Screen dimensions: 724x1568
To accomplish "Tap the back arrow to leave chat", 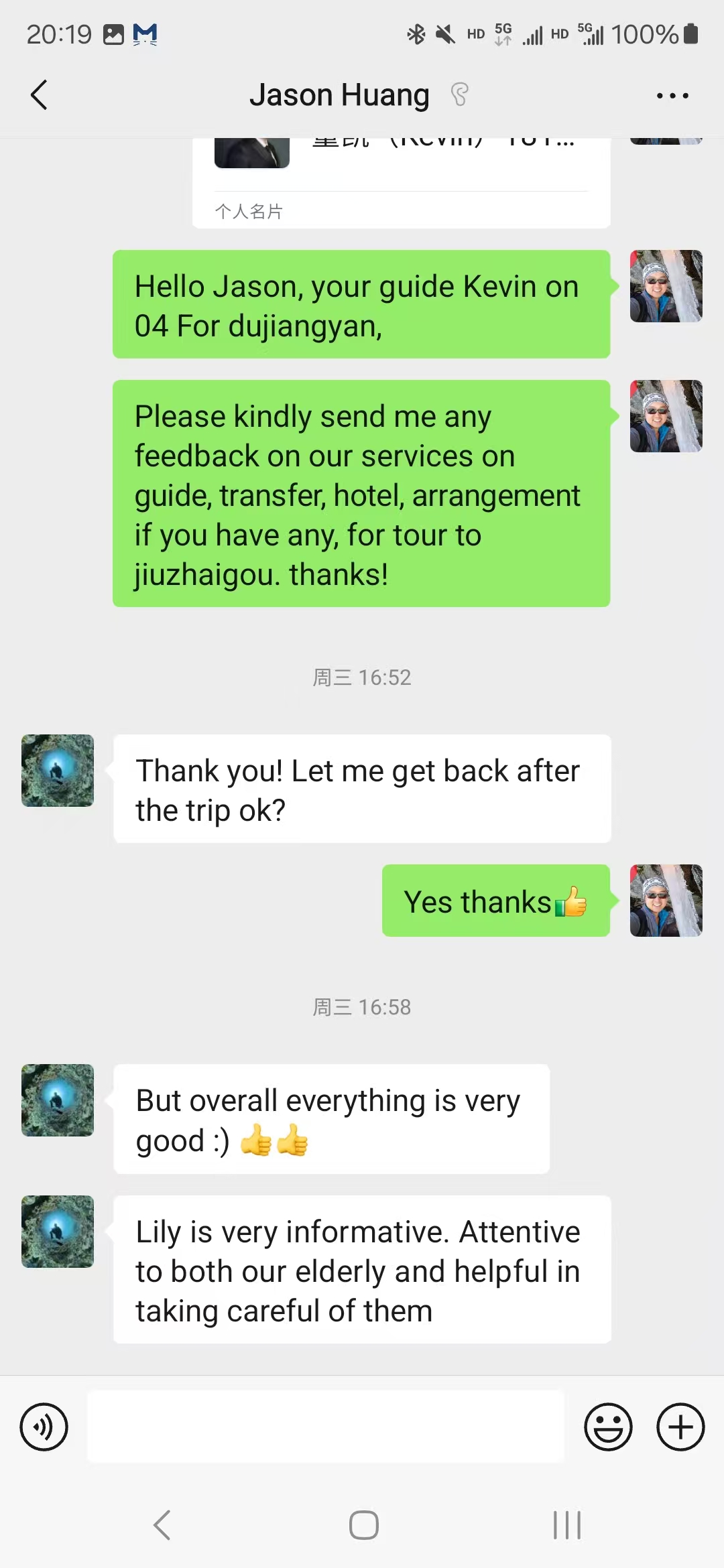I will coord(38,94).
